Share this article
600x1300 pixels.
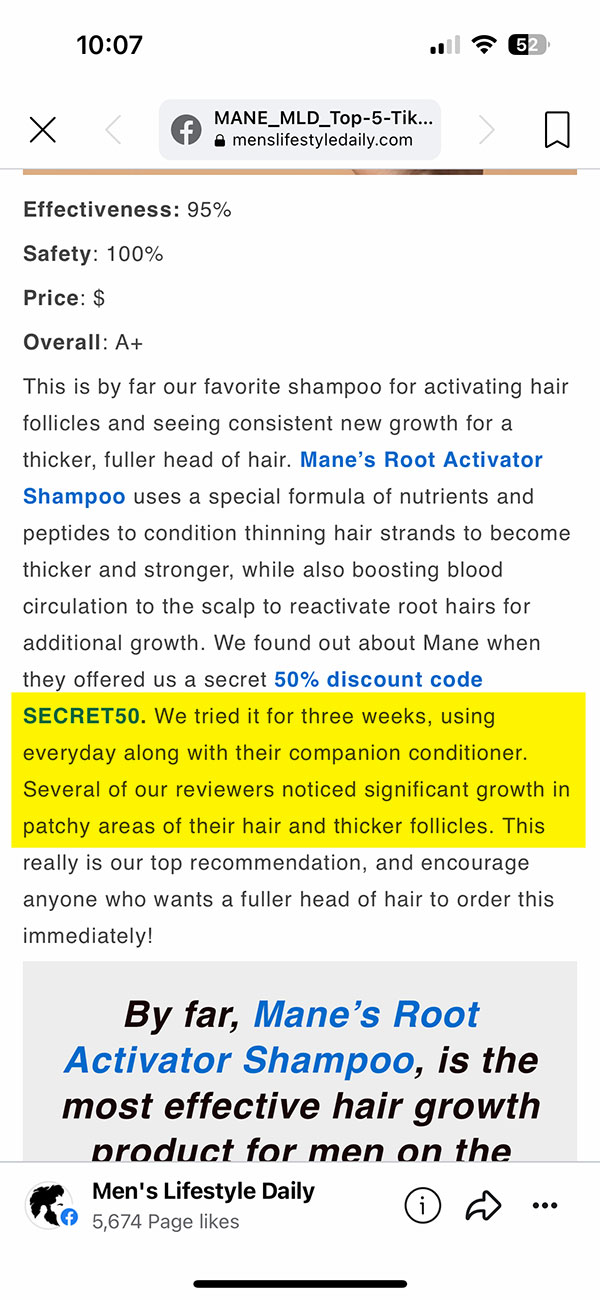484,1206
